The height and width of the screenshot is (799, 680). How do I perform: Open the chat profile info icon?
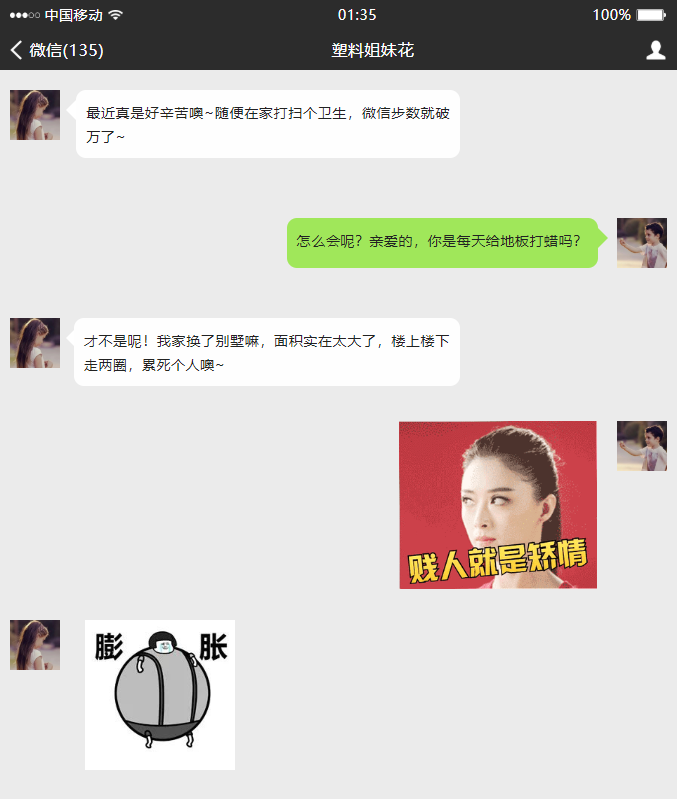(655, 50)
